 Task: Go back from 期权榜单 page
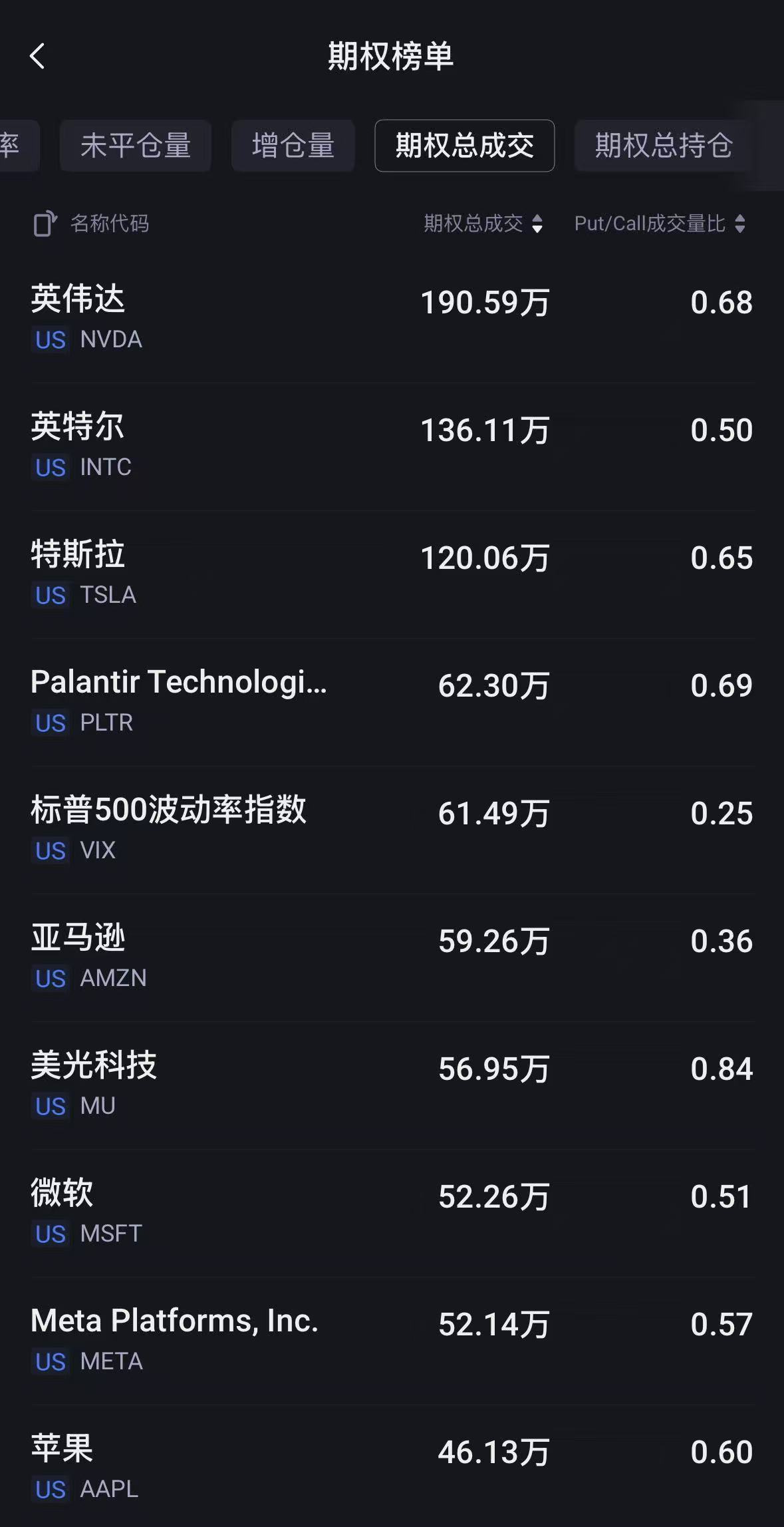(x=38, y=57)
